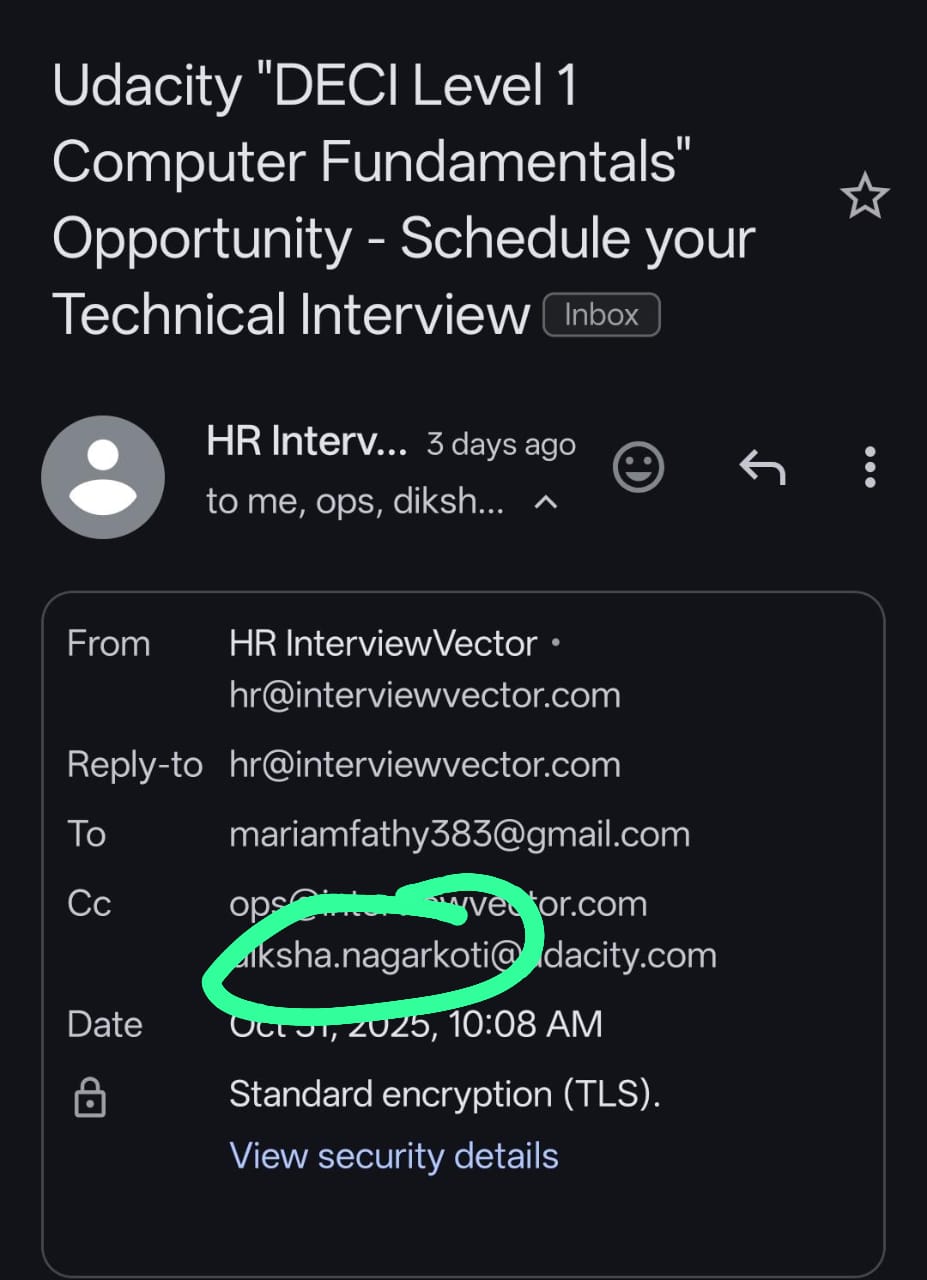
Task: Tap the sender's profile avatar
Action: pos(103,478)
